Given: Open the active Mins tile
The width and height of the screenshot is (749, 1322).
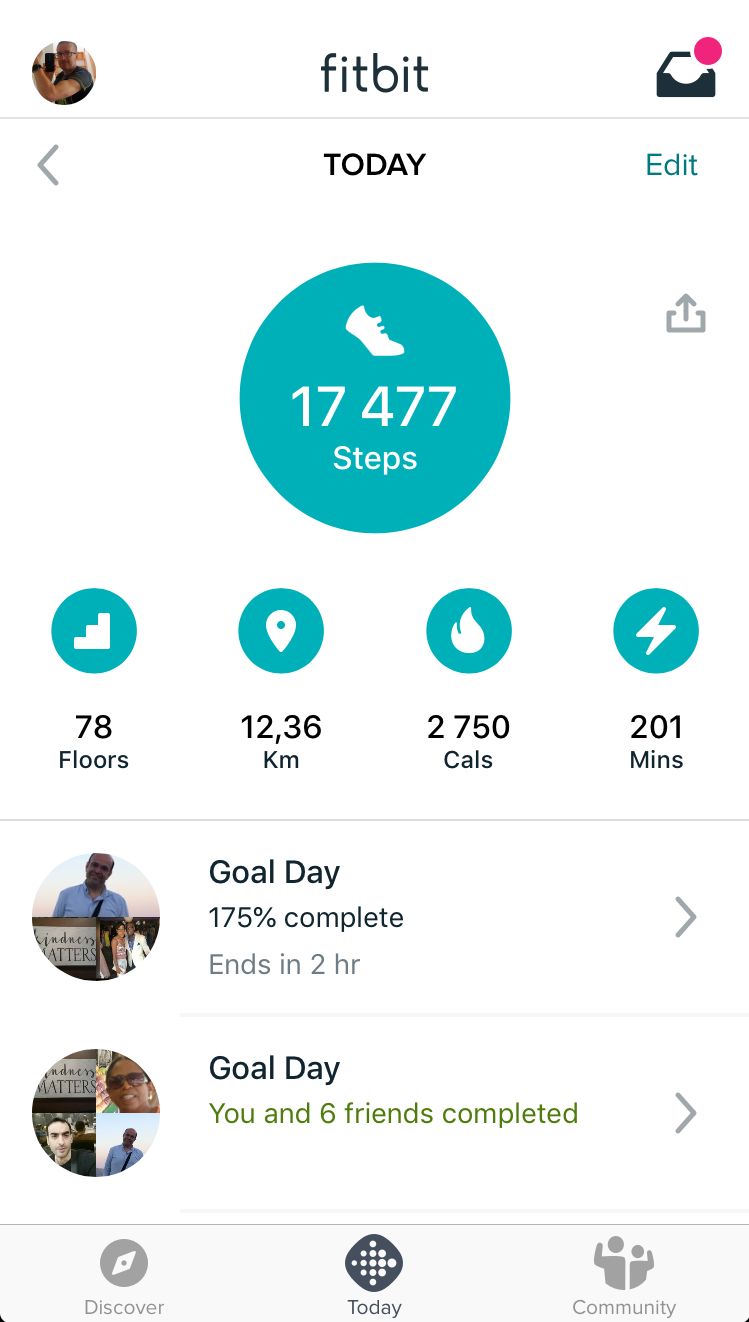Looking at the screenshot, I should tap(656, 680).
